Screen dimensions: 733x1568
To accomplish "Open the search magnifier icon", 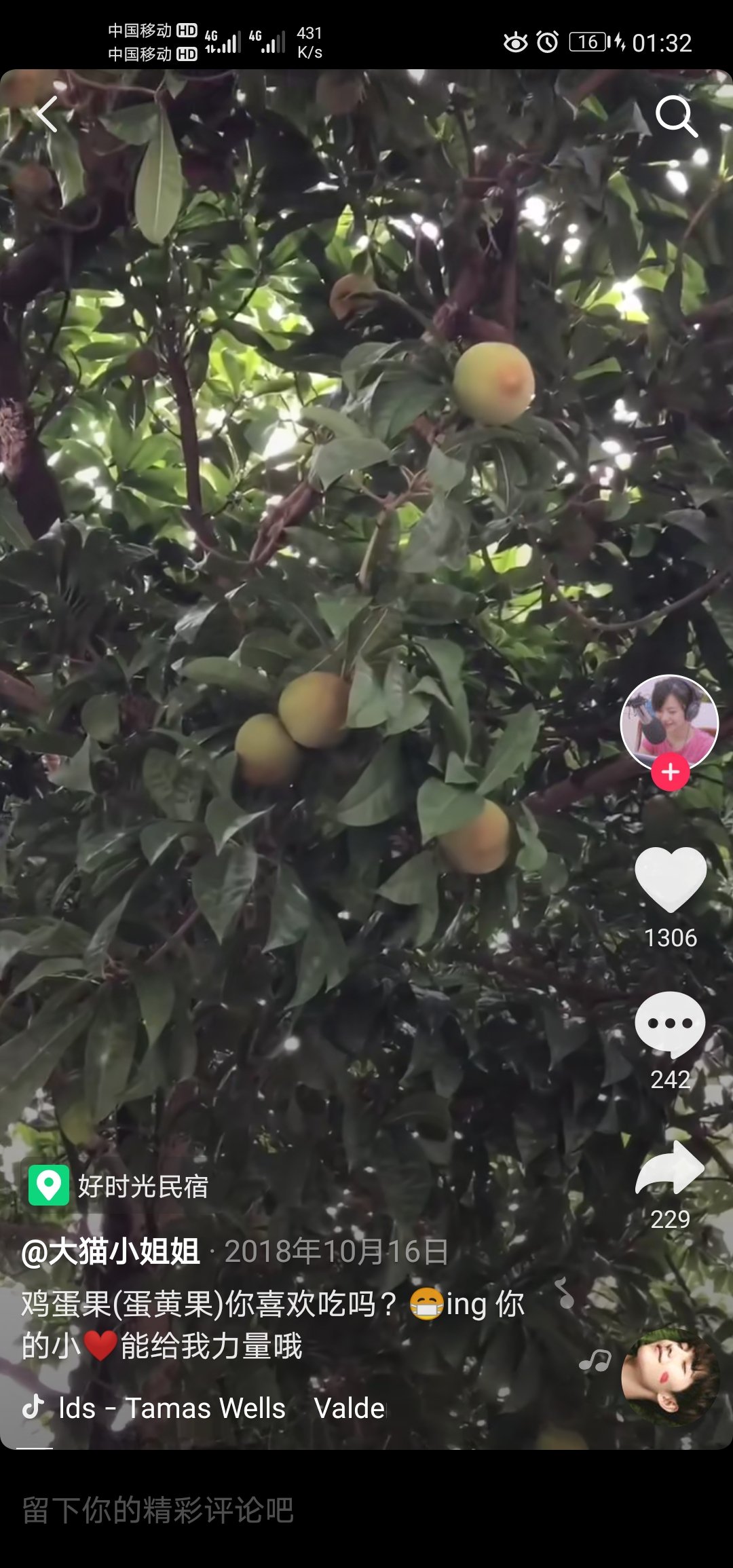I will 677,117.
